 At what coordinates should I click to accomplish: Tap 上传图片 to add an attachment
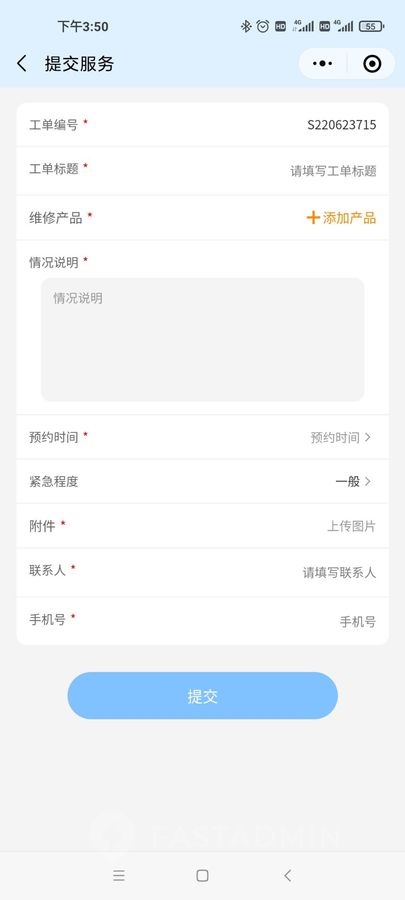351,526
